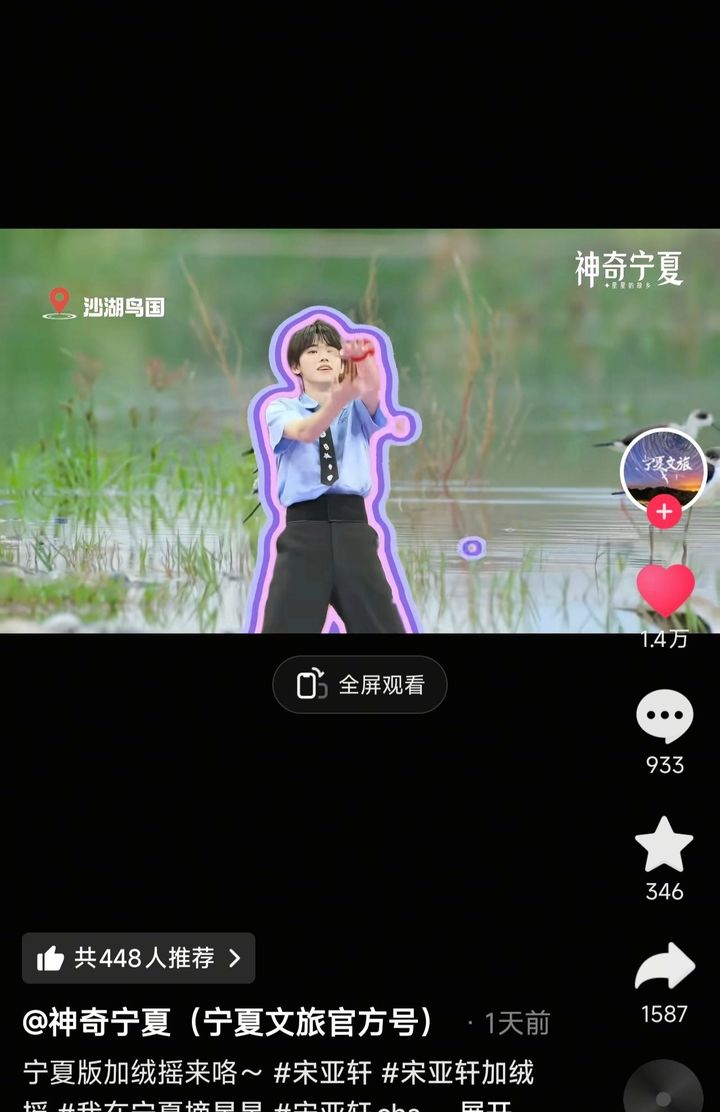Open the @神奇宁夏 account name
Screen dimensions: 720x1112
[x=230, y=1022]
